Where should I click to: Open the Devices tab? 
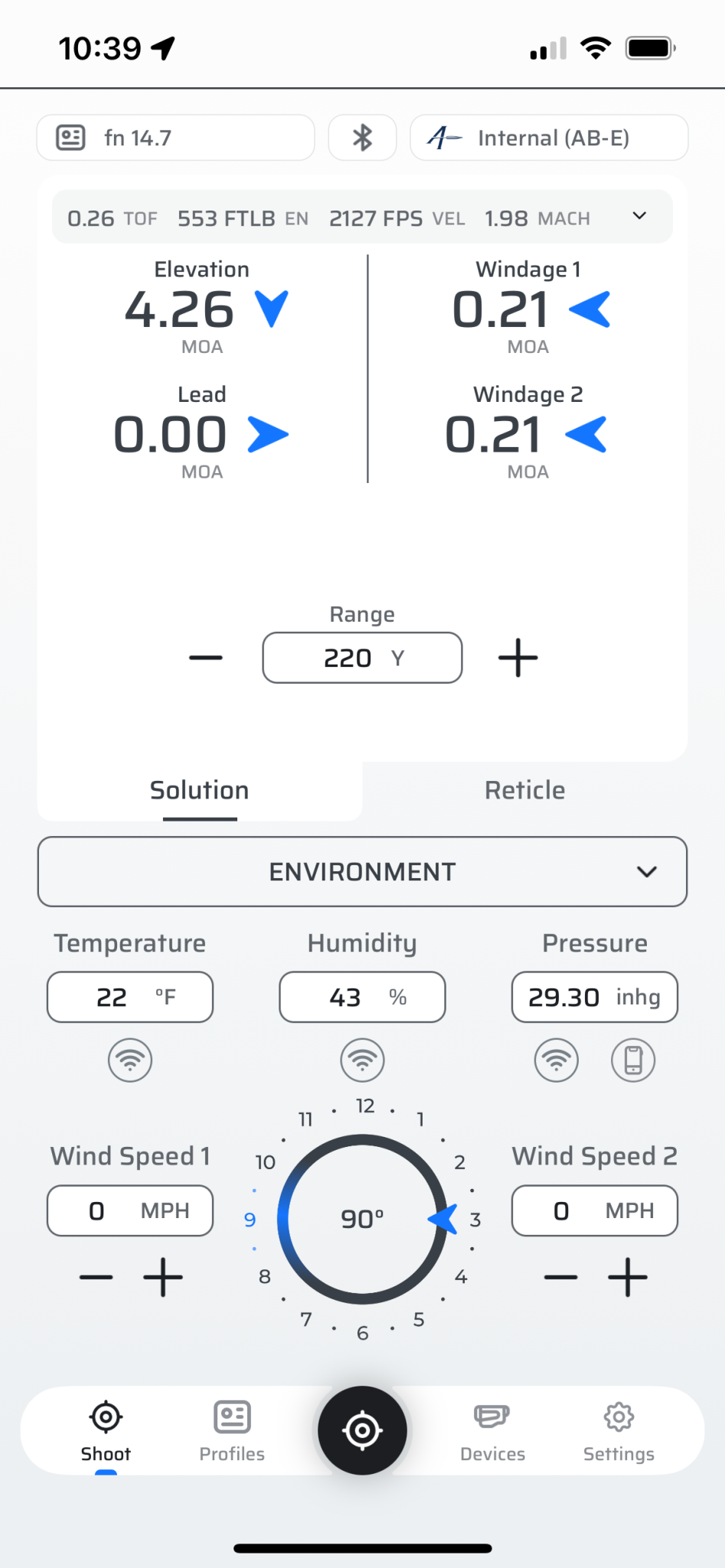tap(492, 1430)
